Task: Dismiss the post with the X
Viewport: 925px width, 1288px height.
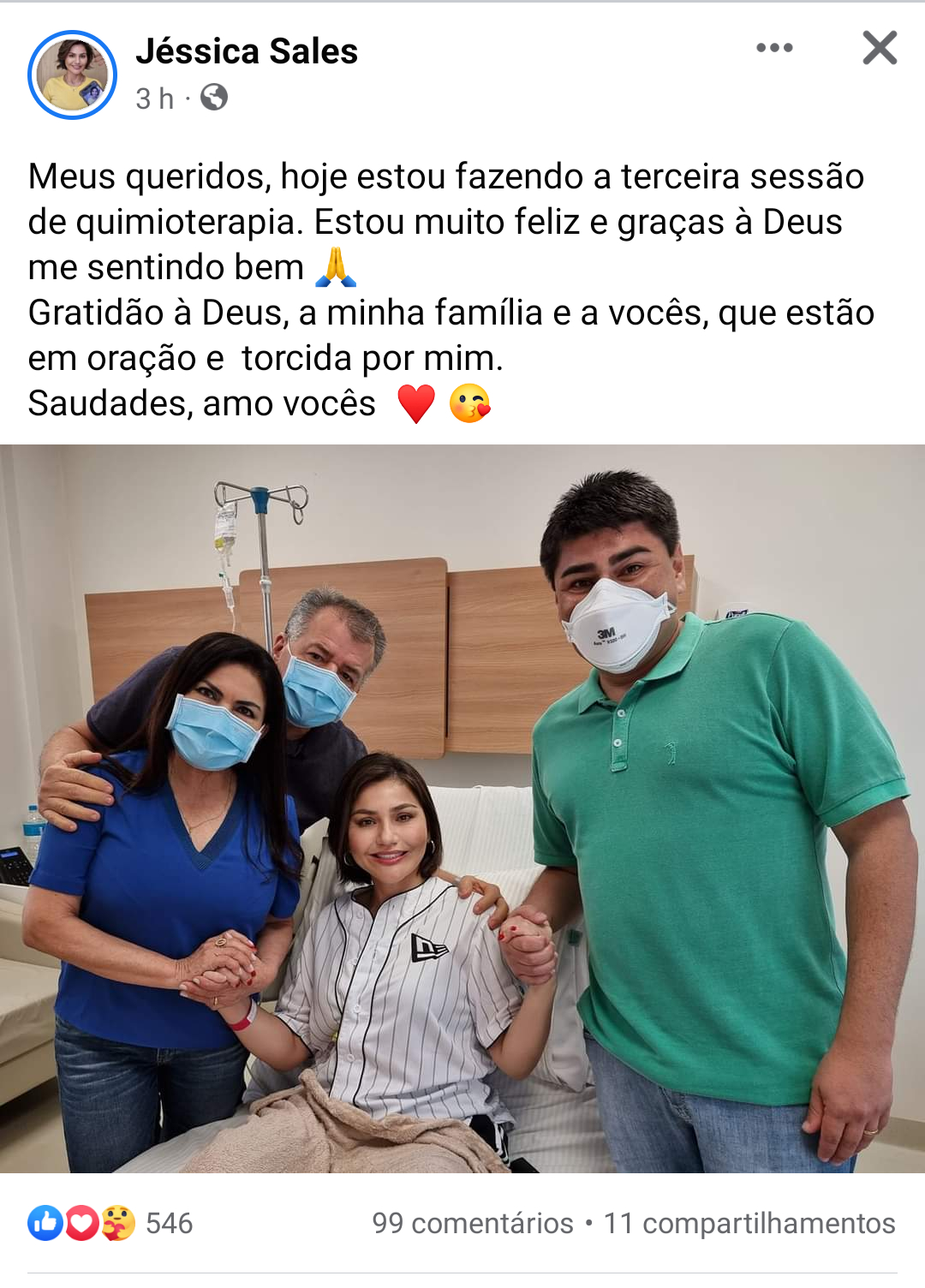Action: point(880,48)
